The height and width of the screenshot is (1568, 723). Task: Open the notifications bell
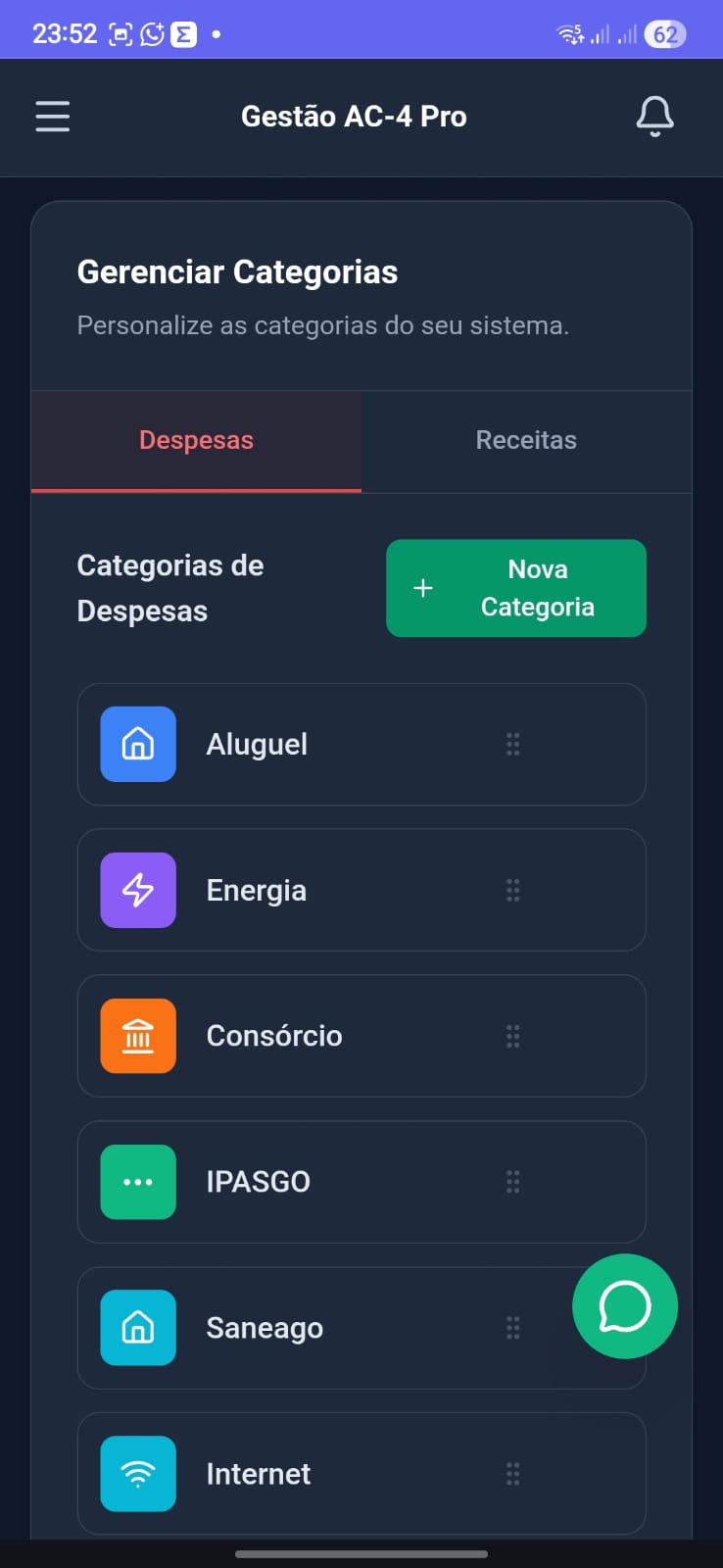tap(654, 116)
